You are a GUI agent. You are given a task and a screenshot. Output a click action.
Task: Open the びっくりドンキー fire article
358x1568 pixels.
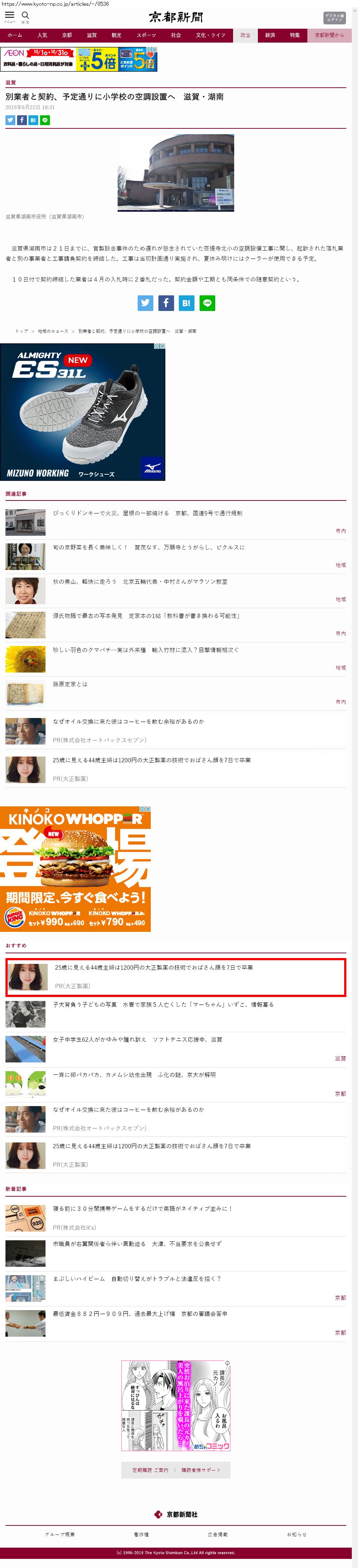[x=147, y=513]
